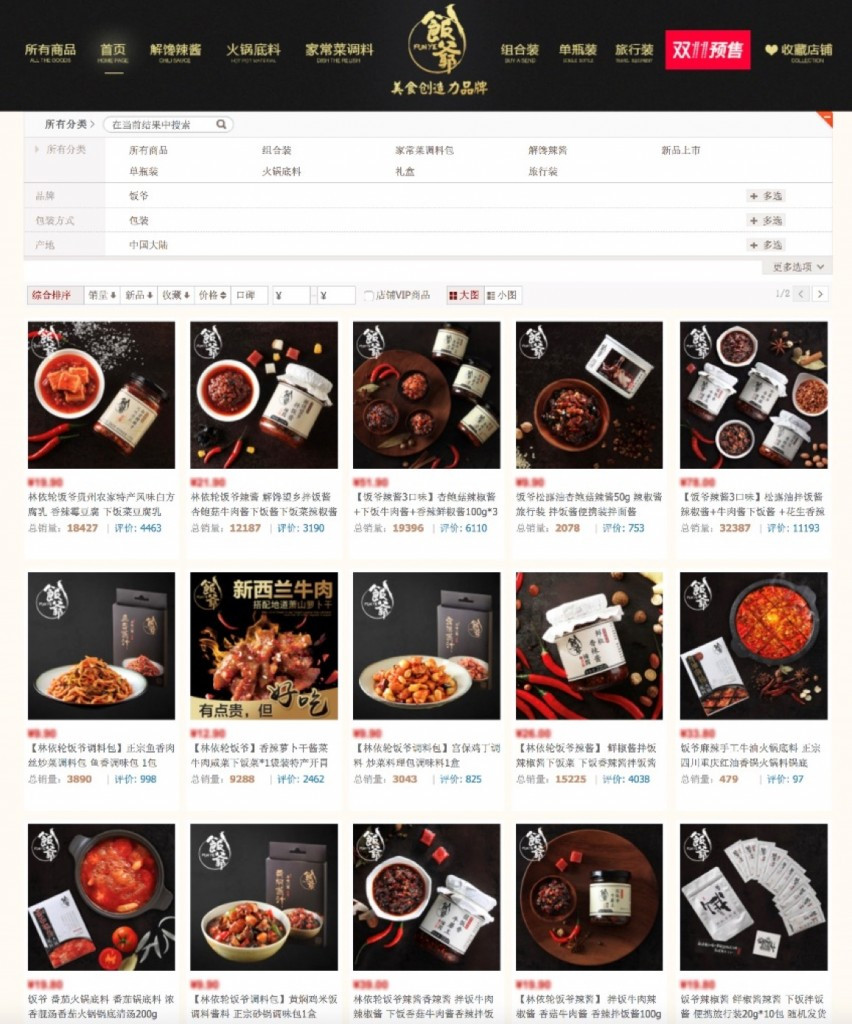Enable 多选 for the 品牌 row
This screenshot has height=1024, width=852.
[765, 196]
